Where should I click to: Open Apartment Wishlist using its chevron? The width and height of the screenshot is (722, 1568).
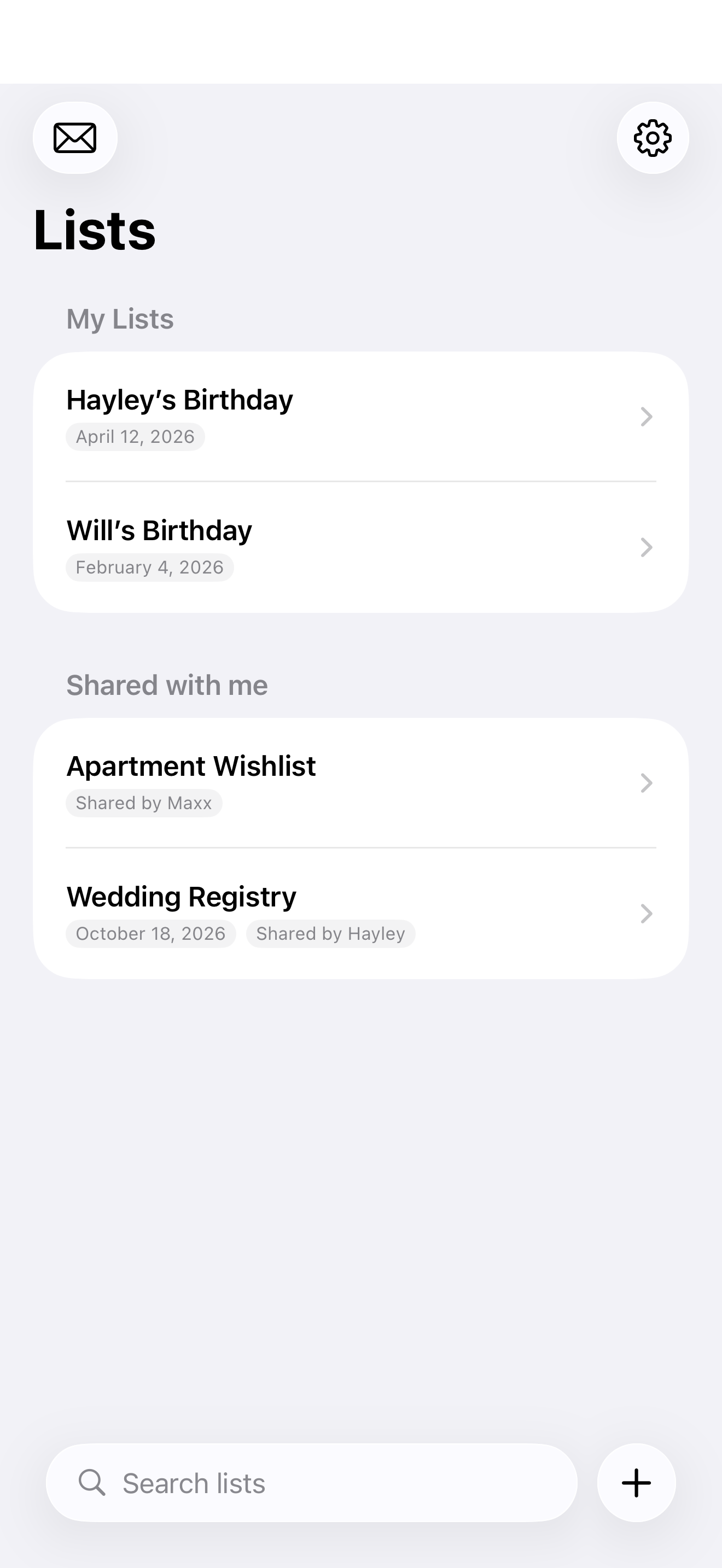click(647, 783)
